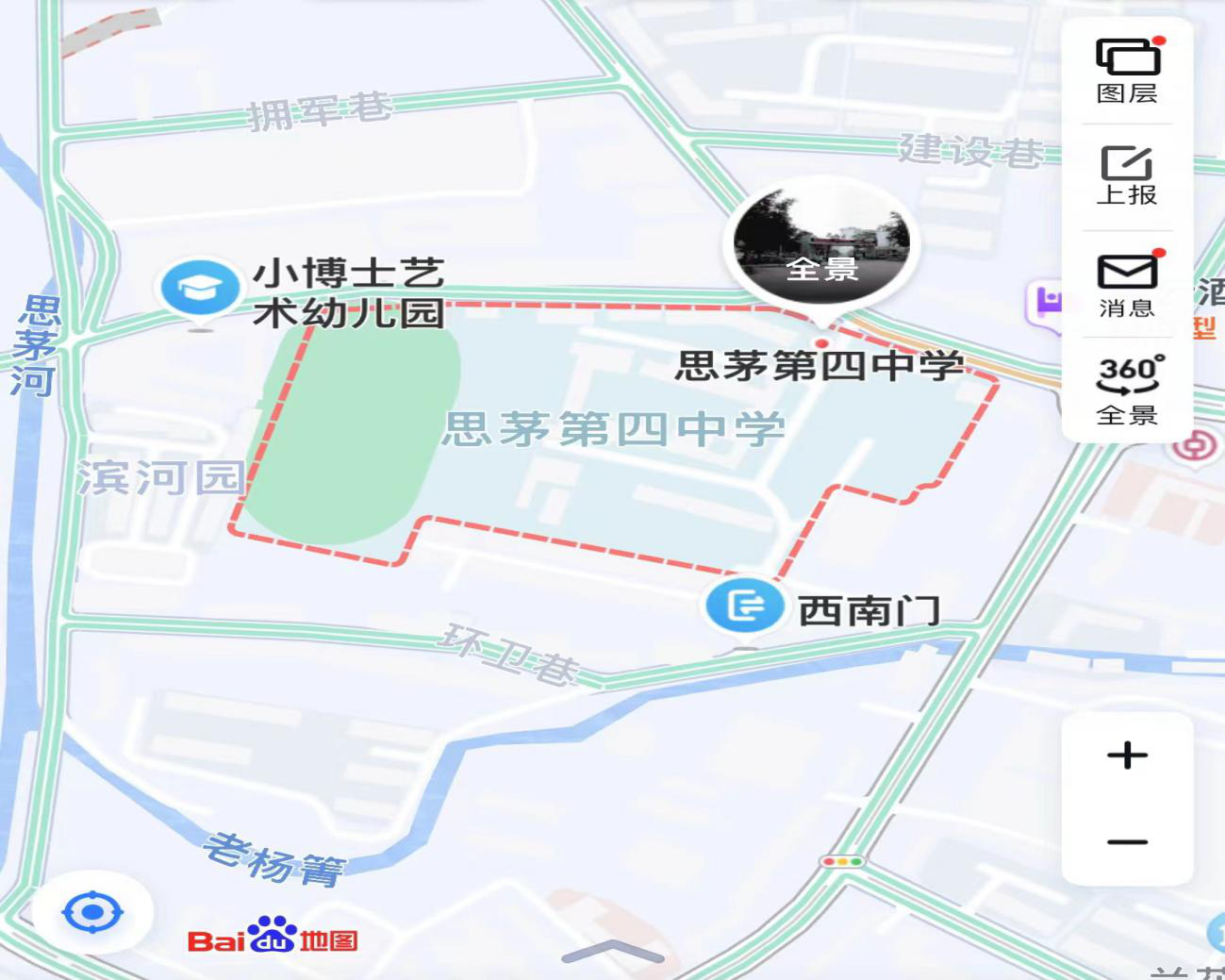Zoom in with the plus button
Viewport: 1225px width, 980px height.
point(1127,756)
